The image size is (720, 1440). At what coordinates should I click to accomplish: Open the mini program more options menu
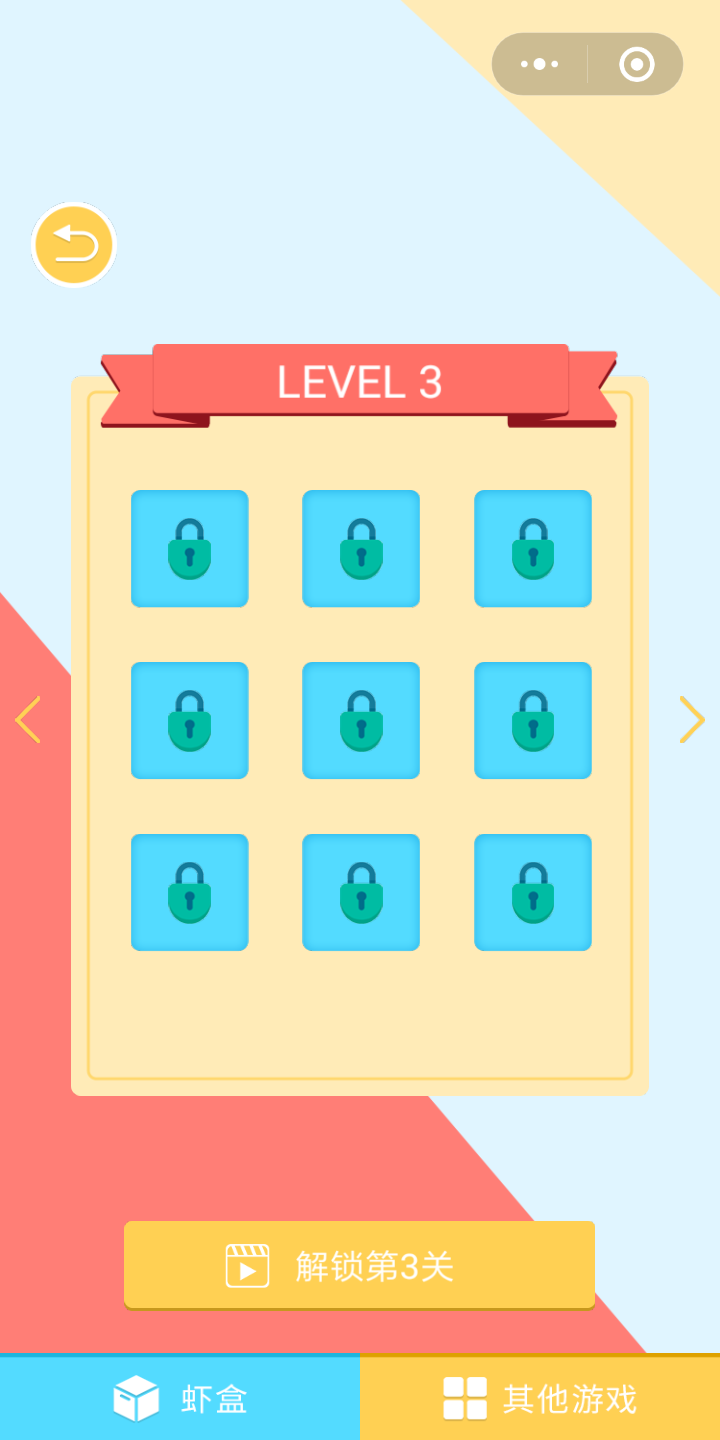click(540, 64)
